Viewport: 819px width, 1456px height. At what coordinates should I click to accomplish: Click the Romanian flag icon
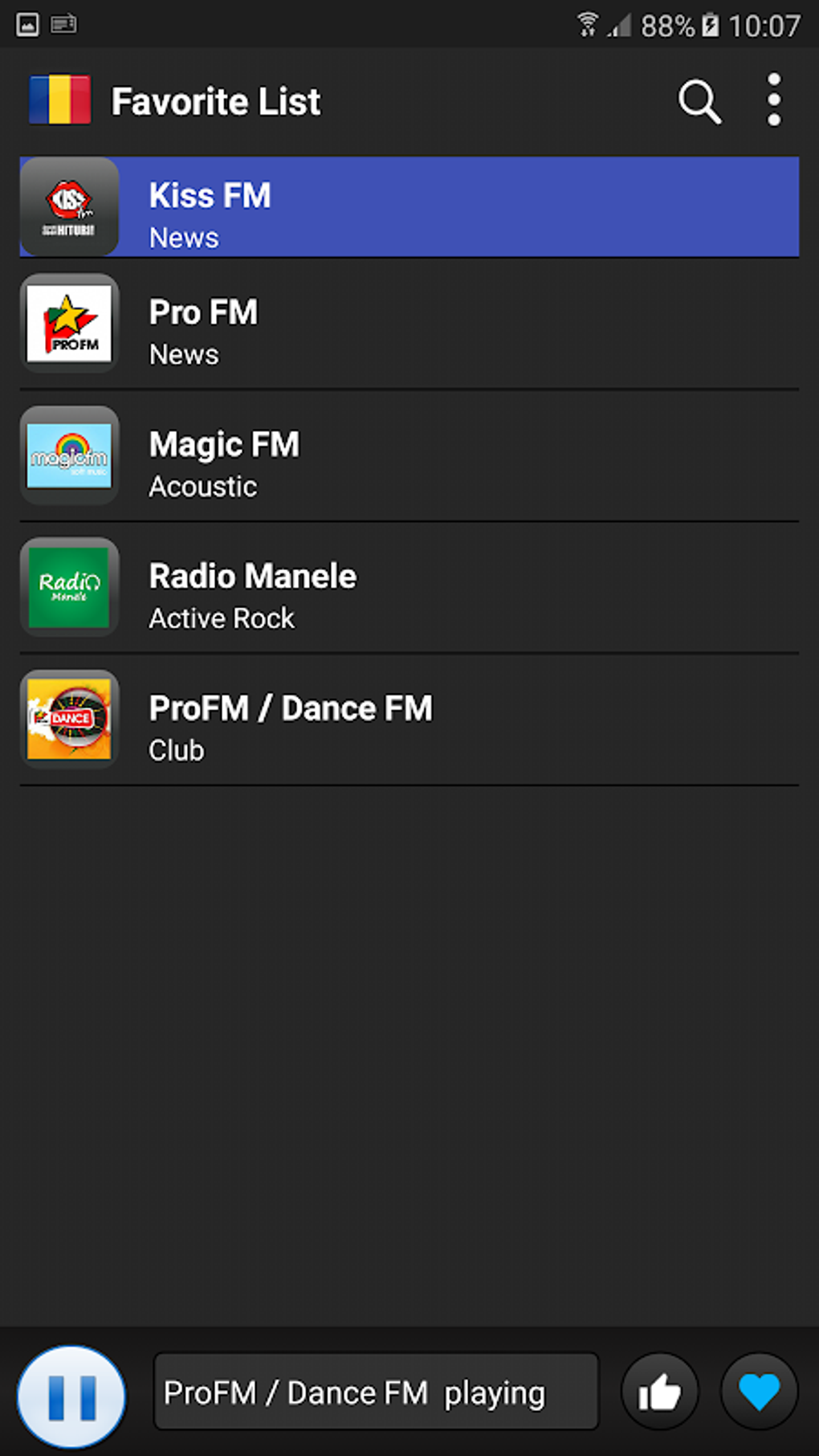coord(60,100)
